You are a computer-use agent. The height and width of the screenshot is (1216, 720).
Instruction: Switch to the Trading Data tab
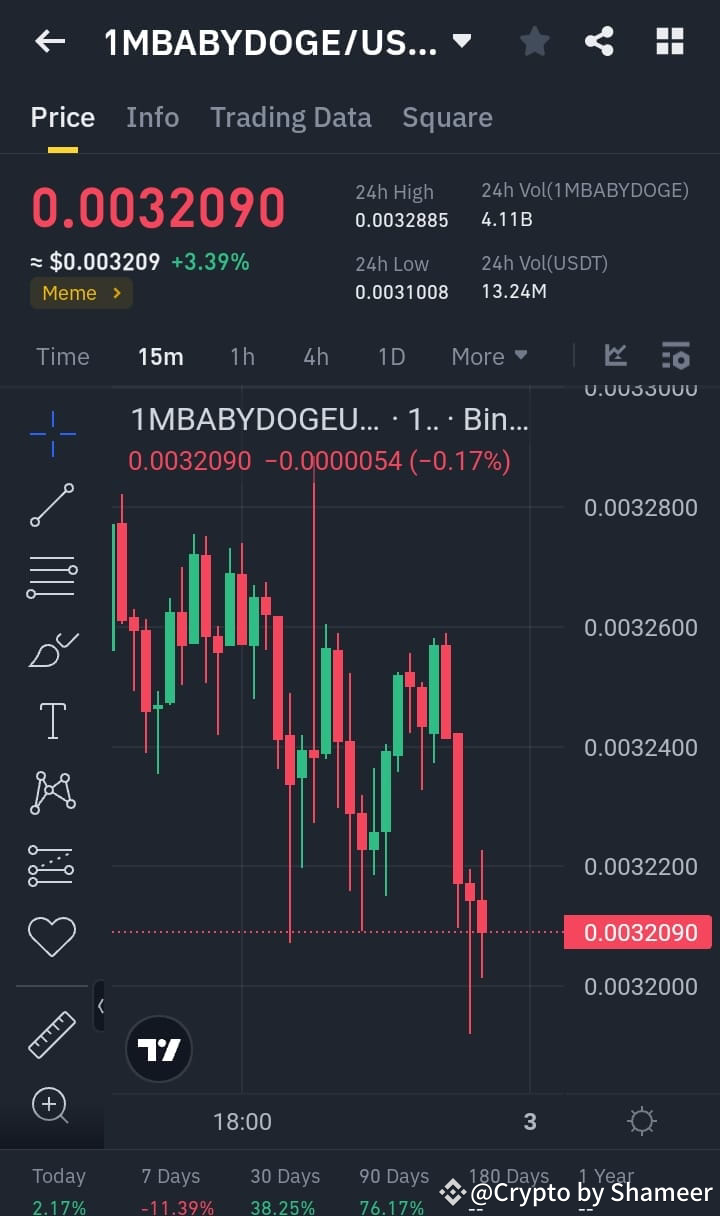point(291,117)
